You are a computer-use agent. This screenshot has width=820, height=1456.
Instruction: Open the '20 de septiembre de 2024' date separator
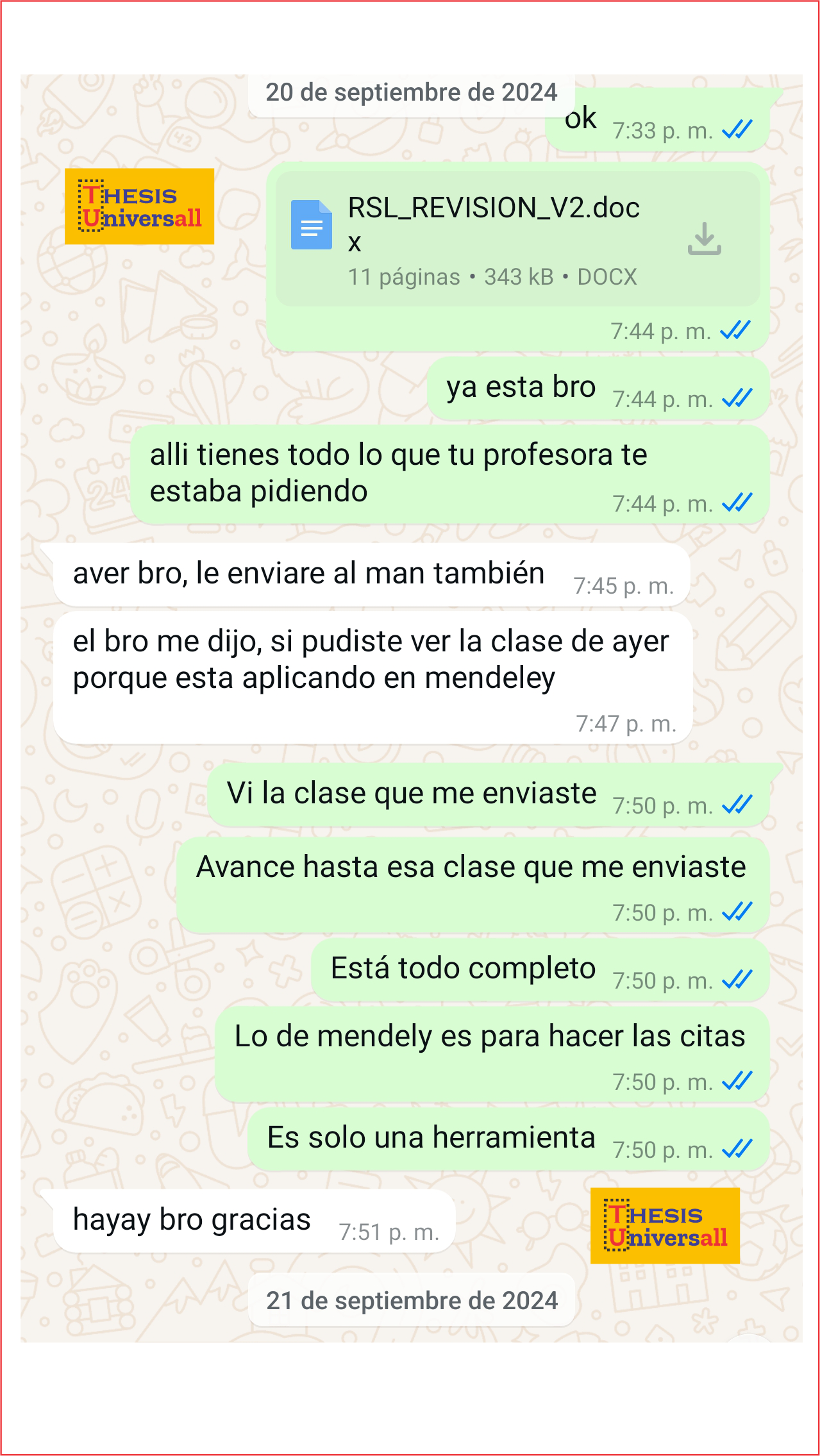pyautogui.click(x=411, y=92)
